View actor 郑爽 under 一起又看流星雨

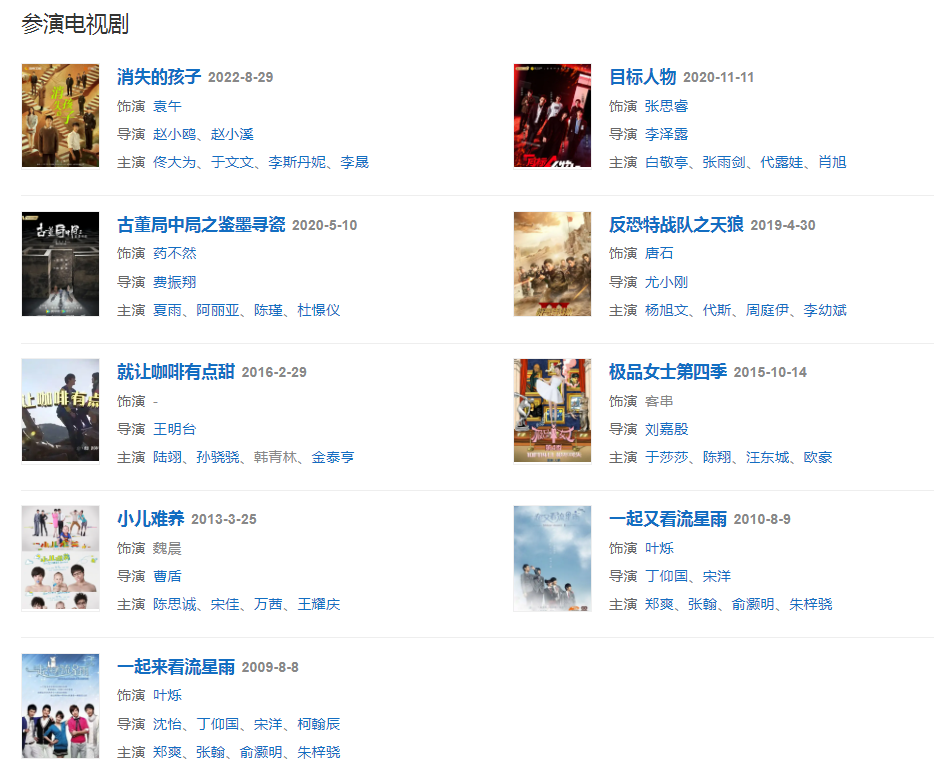coord(659,604)
